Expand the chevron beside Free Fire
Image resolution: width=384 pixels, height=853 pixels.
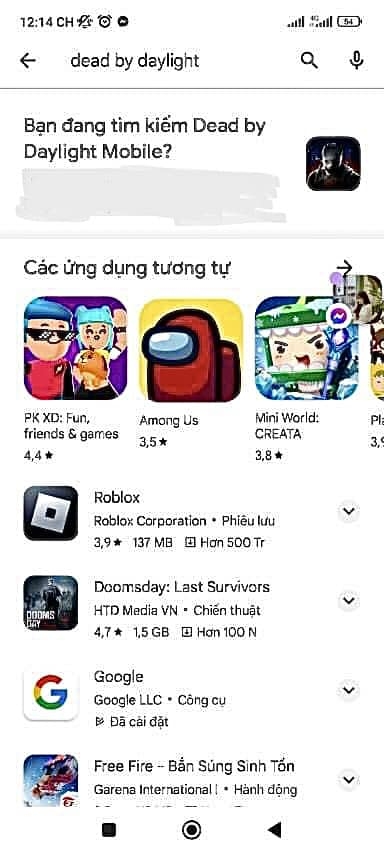[x=349, y=780]
